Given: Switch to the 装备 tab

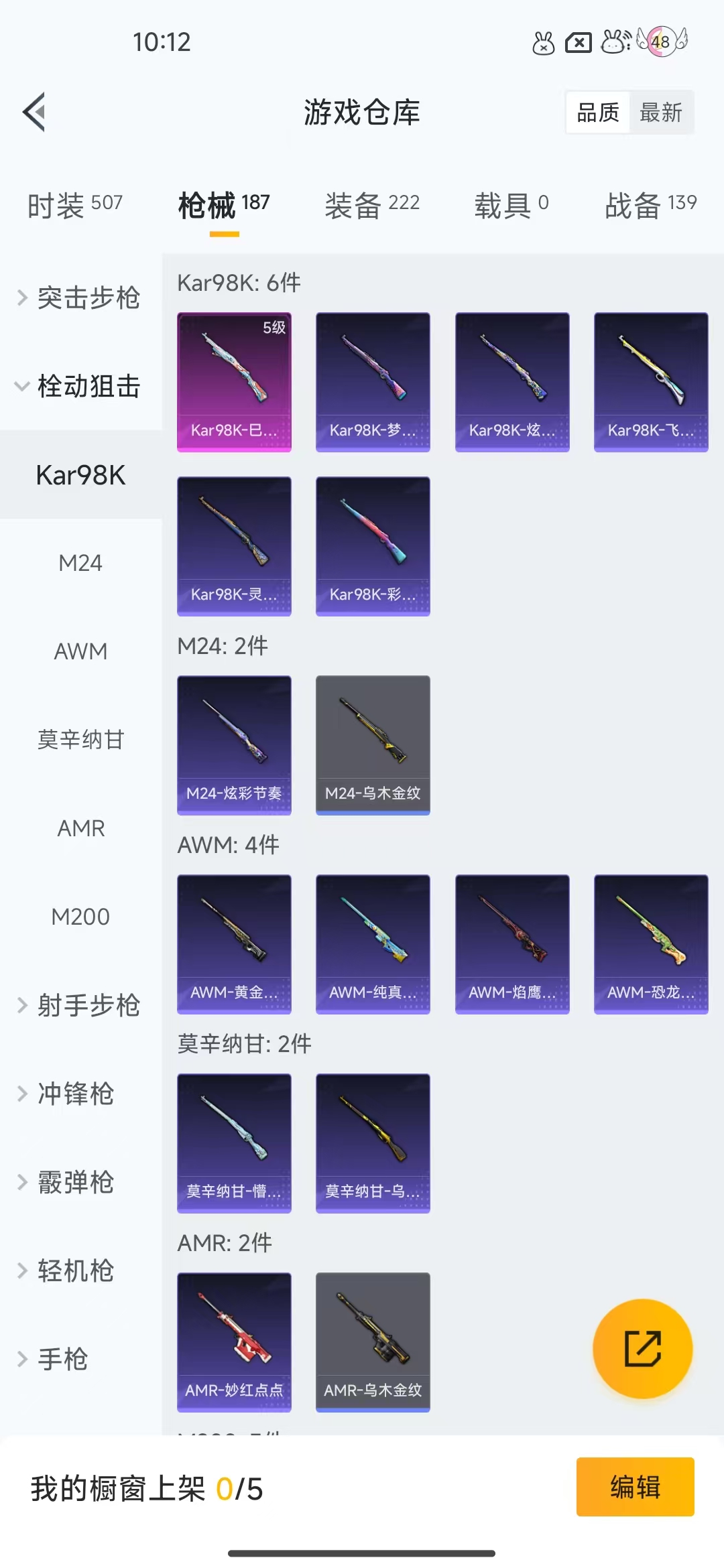Looking at the screenshot, I should click(x=372, y=204).
